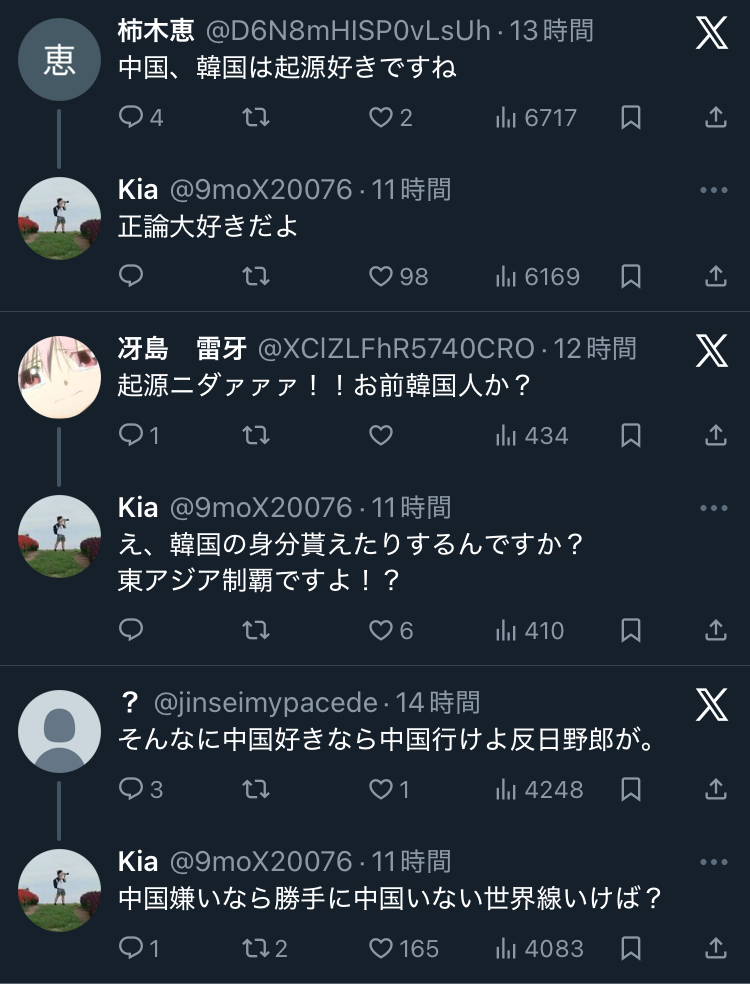
Task: Share the post by @jinseimypacede
Action: (x=715, y=789)
